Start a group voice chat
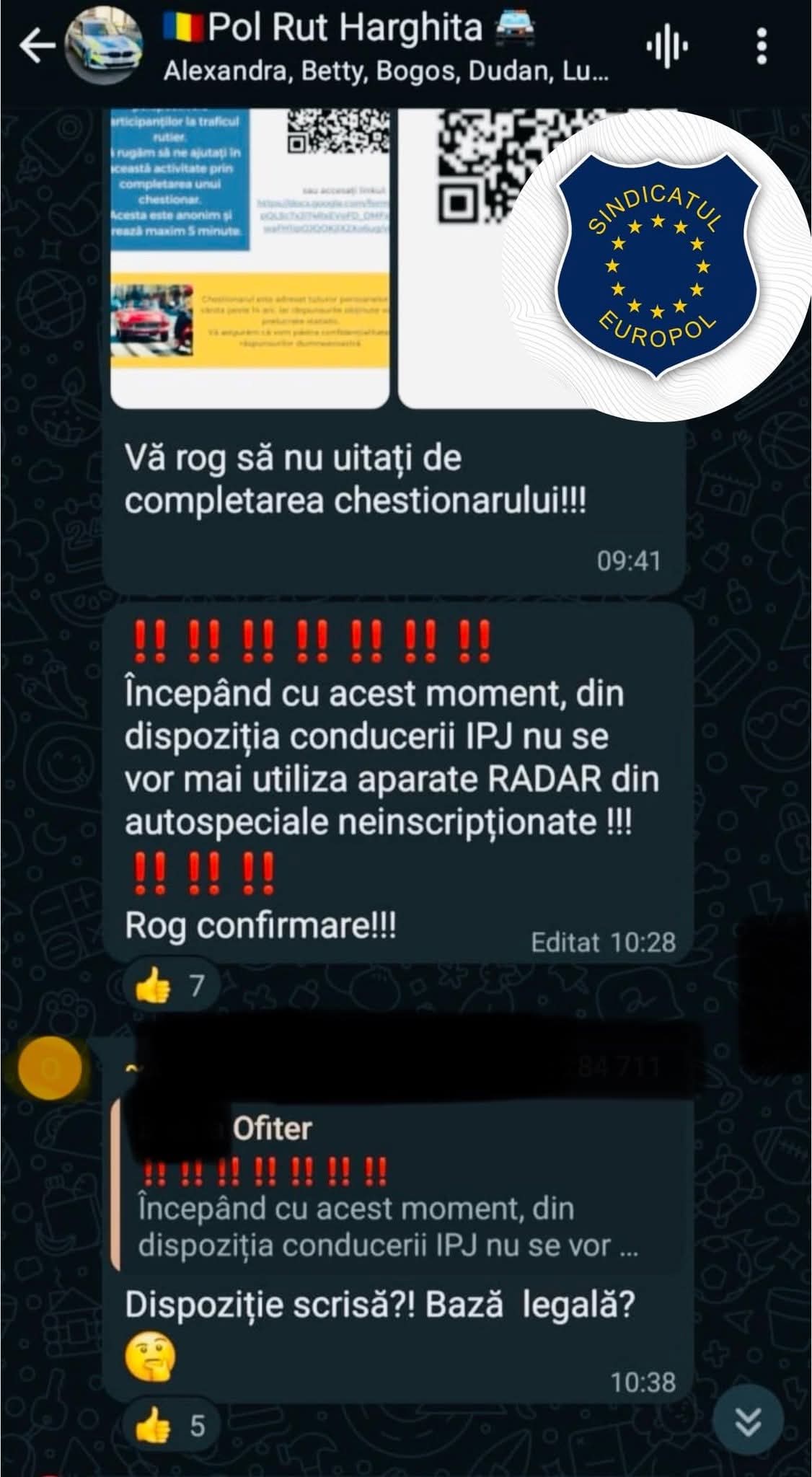This screenshot has width=812, height=1477. [x=666, y=46]
